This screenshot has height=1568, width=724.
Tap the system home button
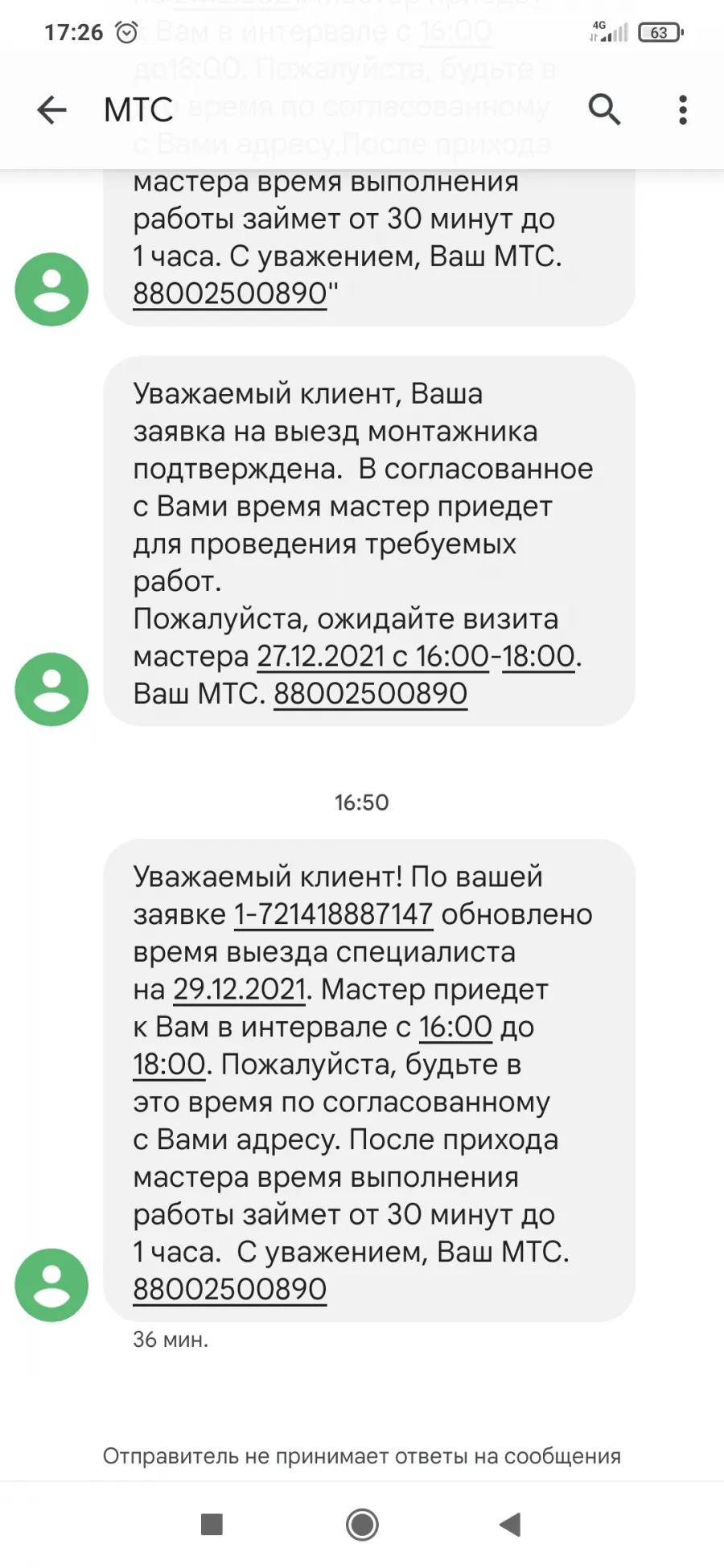(362, 1525)
